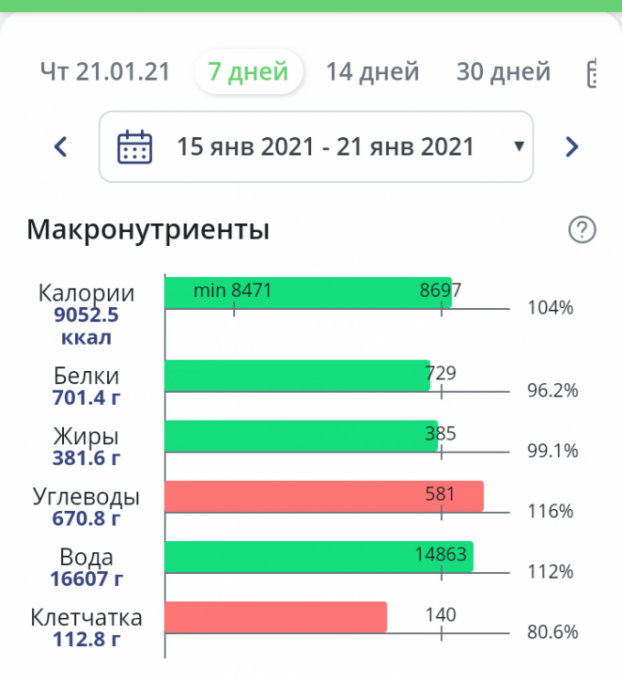The image size is (622, 680).
Task: Switch to the 7 дней period
Action: click(x=248, y=73)
